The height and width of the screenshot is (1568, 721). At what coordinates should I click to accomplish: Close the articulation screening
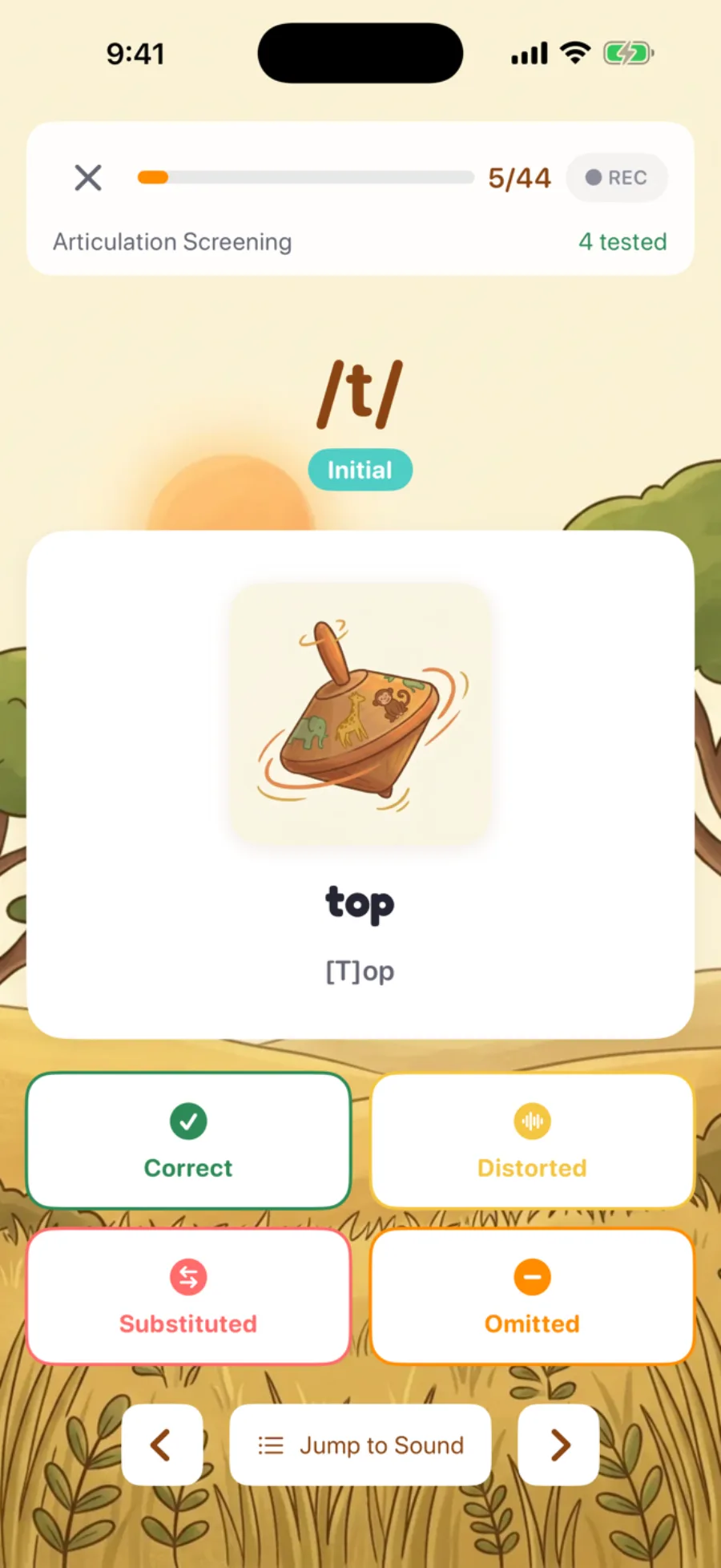(88, 177)
